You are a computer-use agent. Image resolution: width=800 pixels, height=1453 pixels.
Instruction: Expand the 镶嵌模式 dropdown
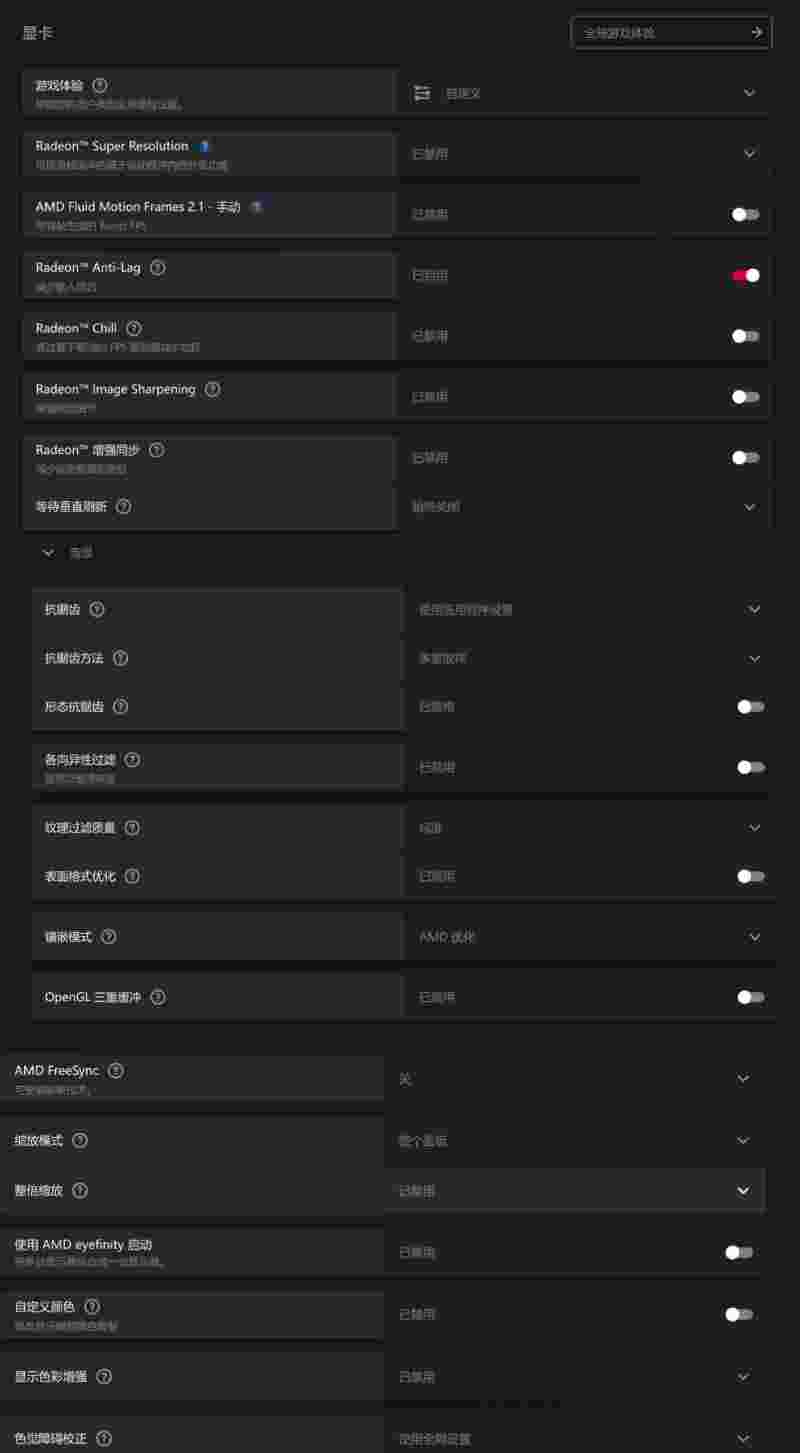point(754,937)
